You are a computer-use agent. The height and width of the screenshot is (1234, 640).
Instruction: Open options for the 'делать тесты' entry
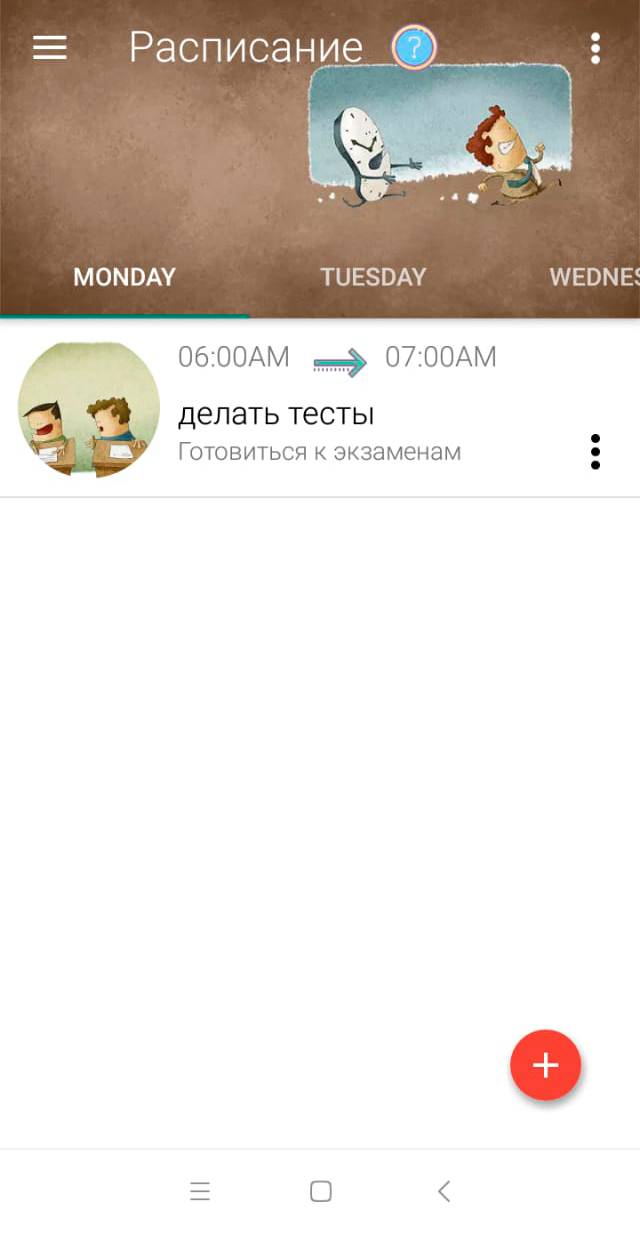[x=595, y=452]
